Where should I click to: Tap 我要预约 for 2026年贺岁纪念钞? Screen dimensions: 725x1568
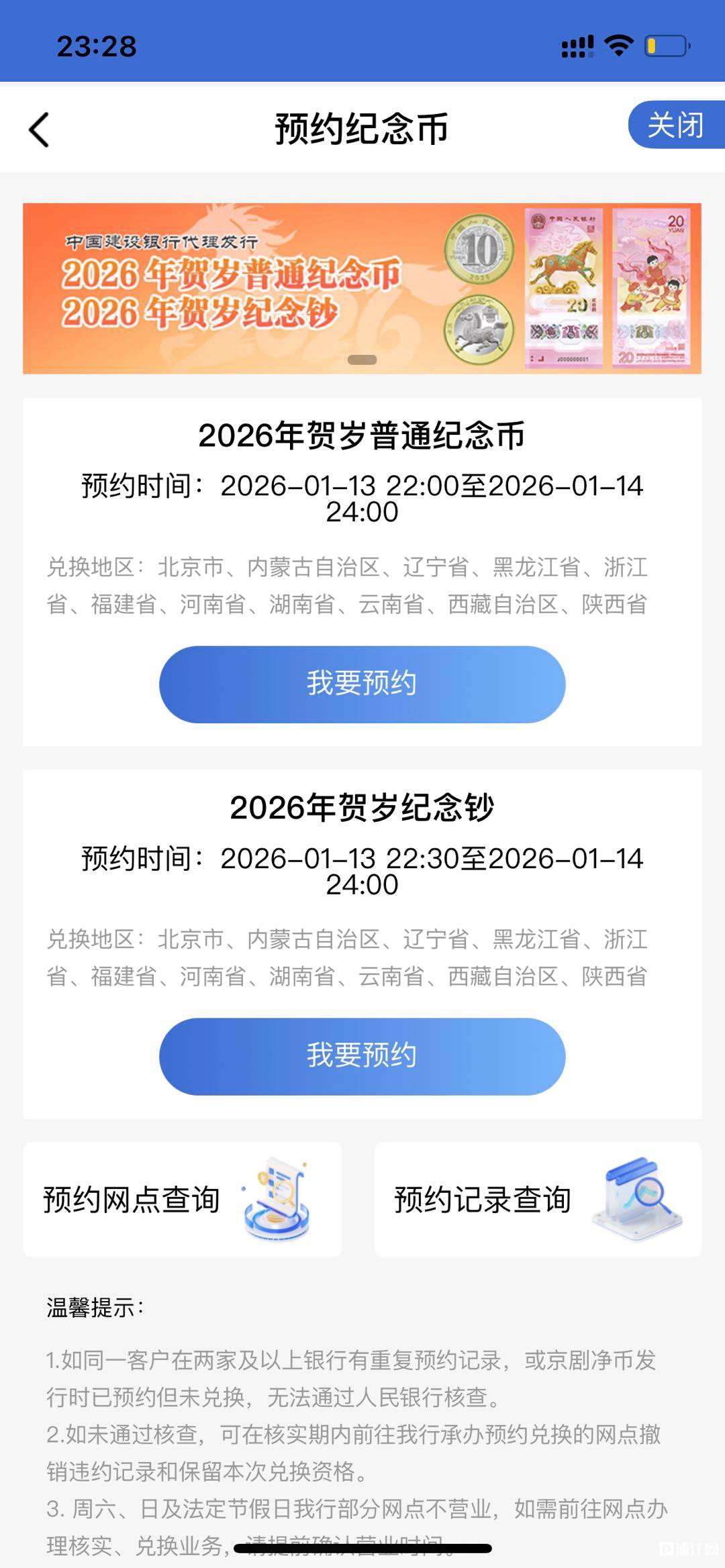[x=362, y=1056]
